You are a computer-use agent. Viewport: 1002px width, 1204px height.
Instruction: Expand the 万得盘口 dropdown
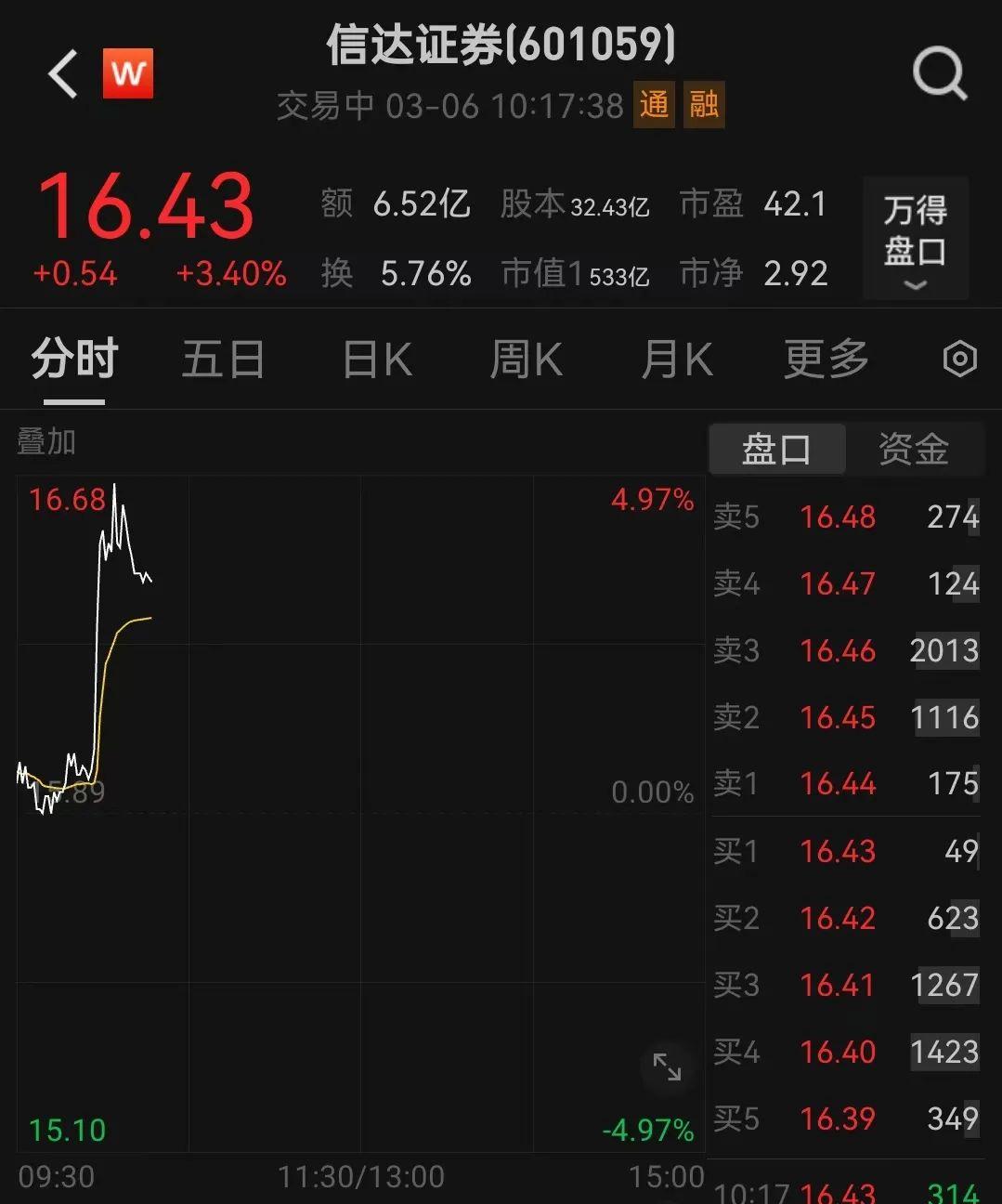point(915,239)
